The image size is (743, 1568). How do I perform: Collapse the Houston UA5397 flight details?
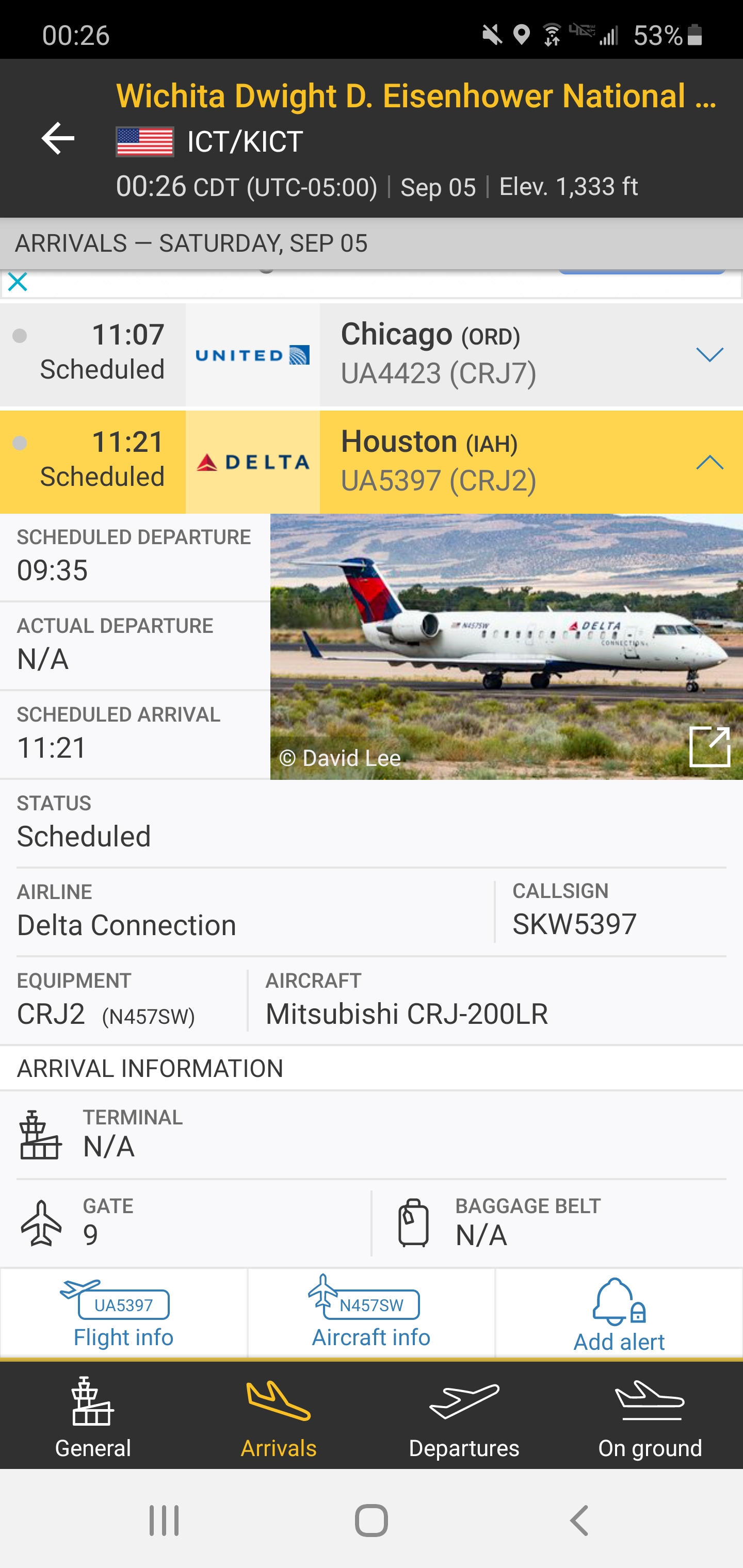click(x=709, y=463)
